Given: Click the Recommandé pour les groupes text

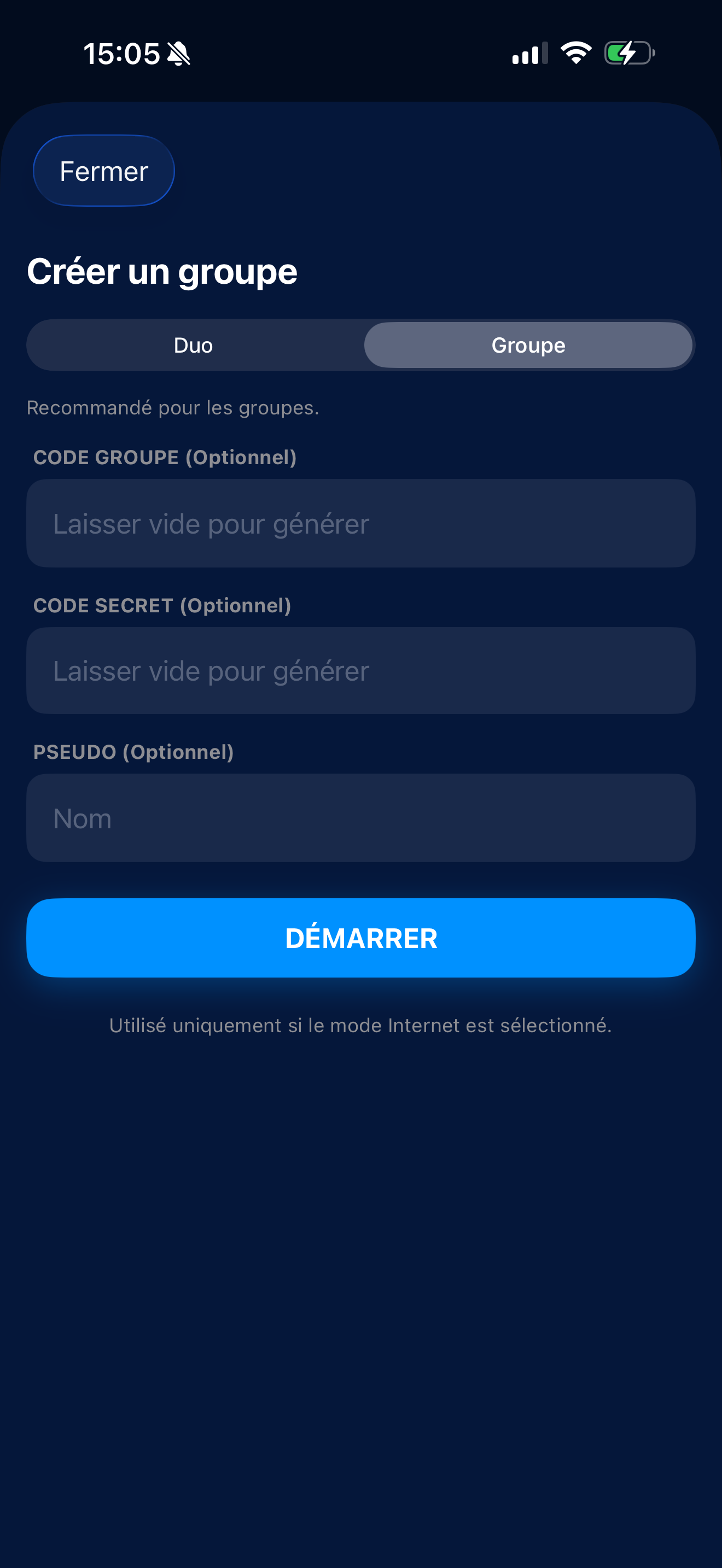Looking at the screenshot, I should click(172, 408).
